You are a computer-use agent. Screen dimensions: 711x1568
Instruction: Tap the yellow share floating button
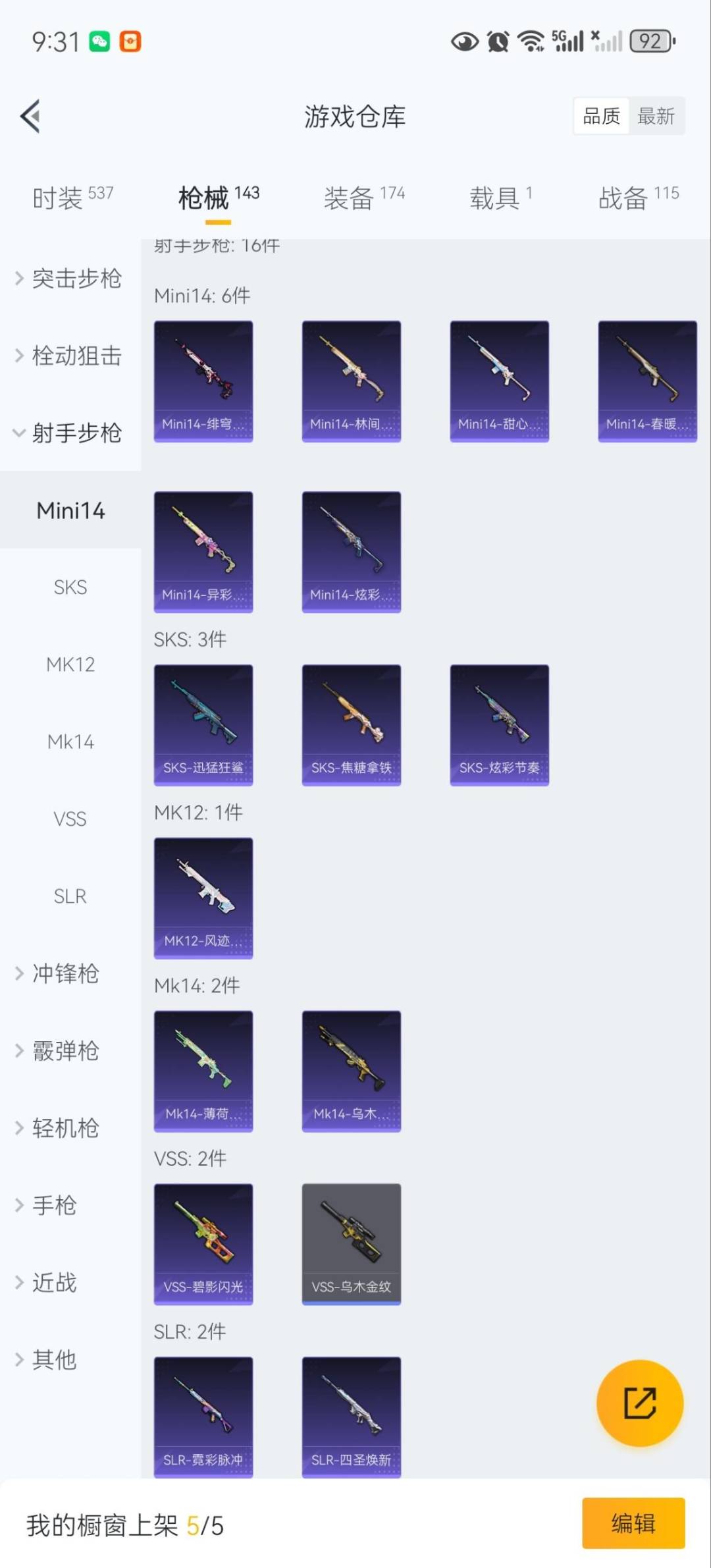[x=639, y=1403]
